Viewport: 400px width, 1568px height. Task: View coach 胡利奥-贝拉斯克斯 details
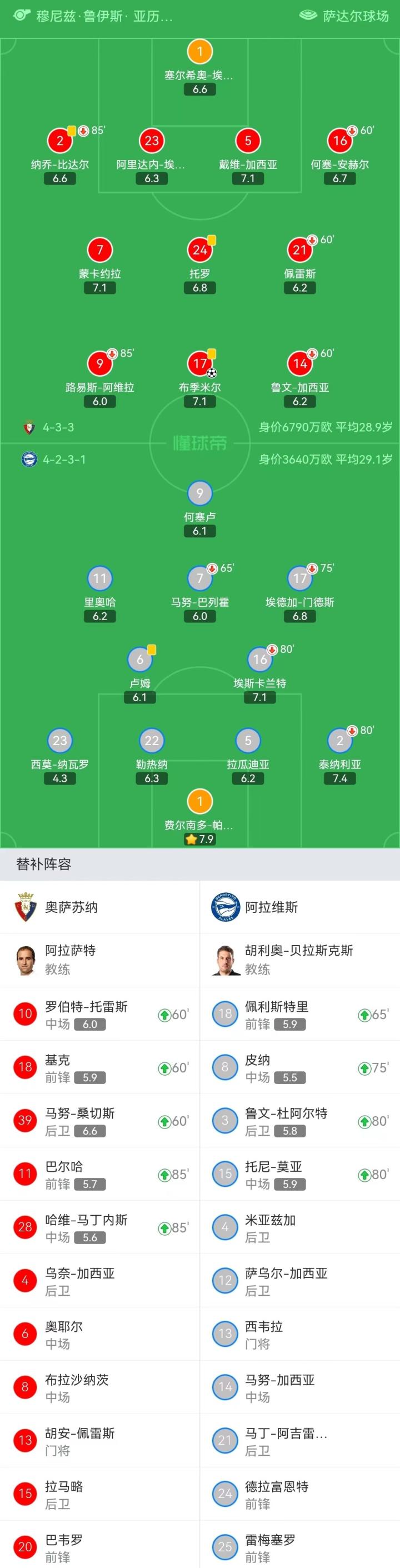[298, 960]
